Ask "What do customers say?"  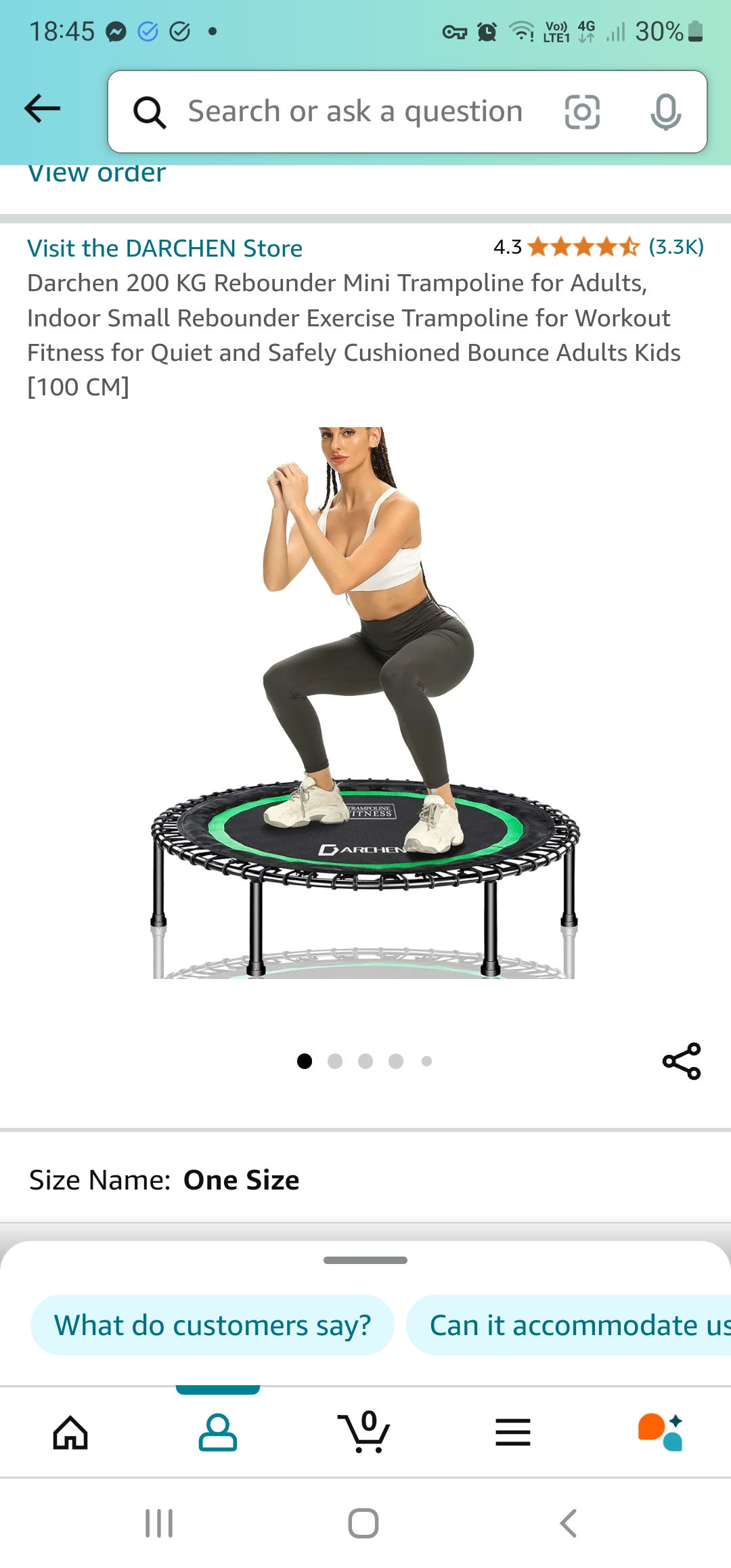213,1326
